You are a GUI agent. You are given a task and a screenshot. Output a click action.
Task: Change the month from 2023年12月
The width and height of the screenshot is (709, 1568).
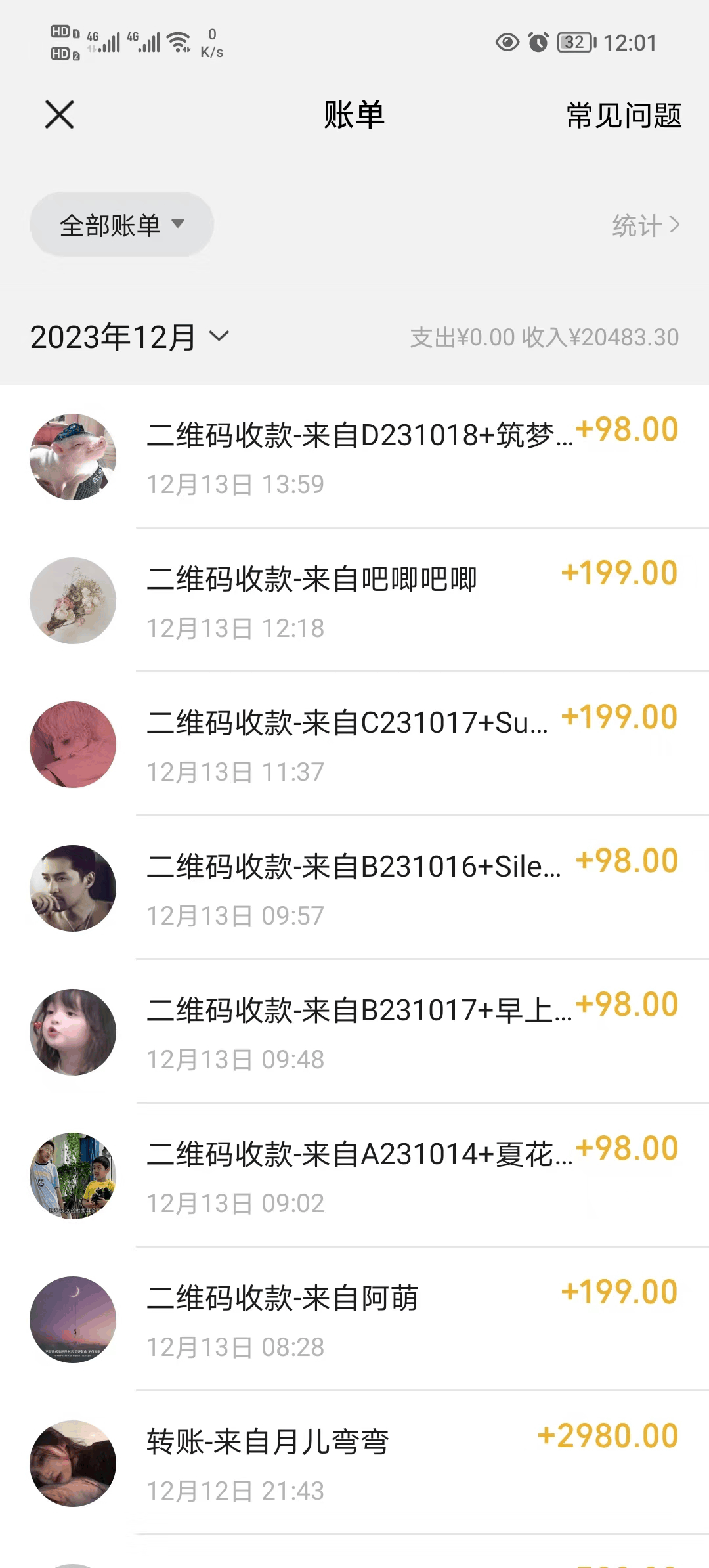[x=130, y=337]
